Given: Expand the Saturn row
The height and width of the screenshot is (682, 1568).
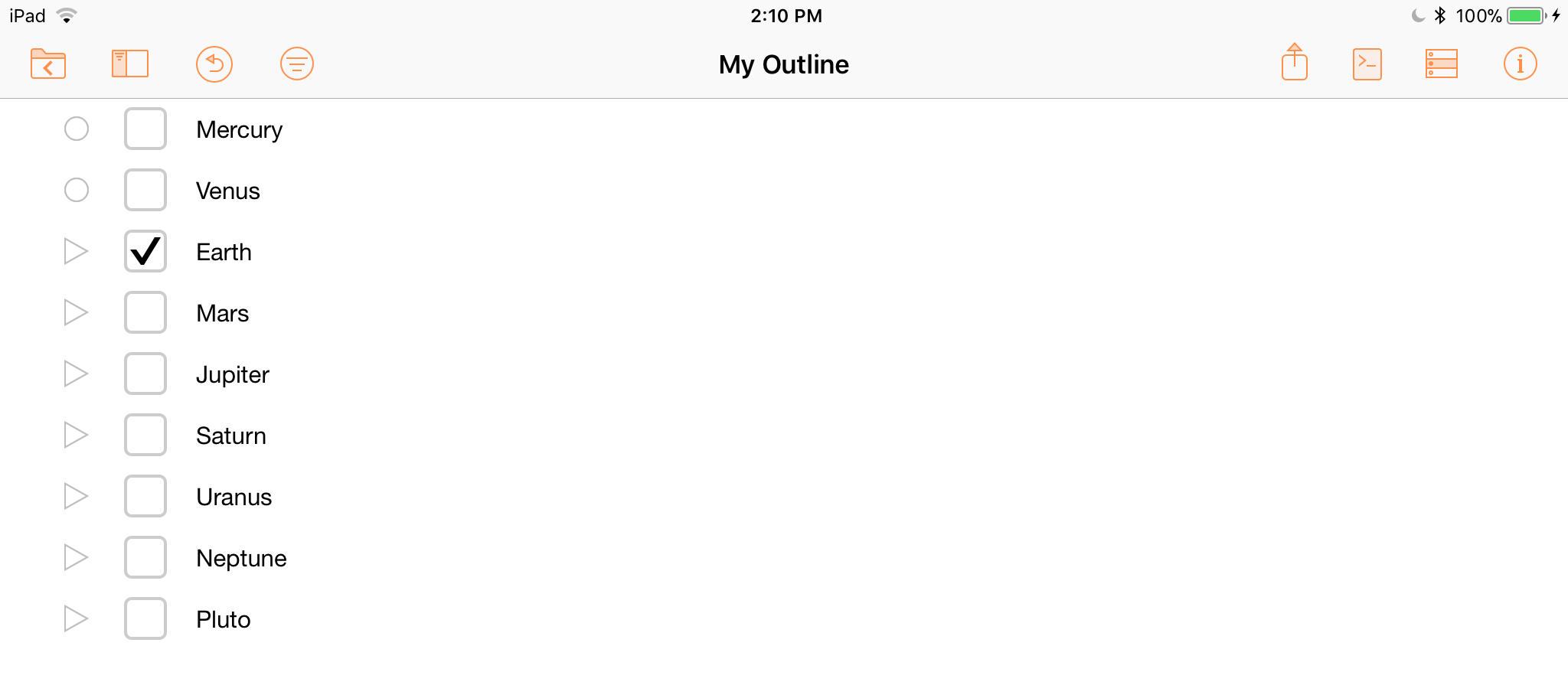Looking at the screenshot, I should [x=76, y=435].
